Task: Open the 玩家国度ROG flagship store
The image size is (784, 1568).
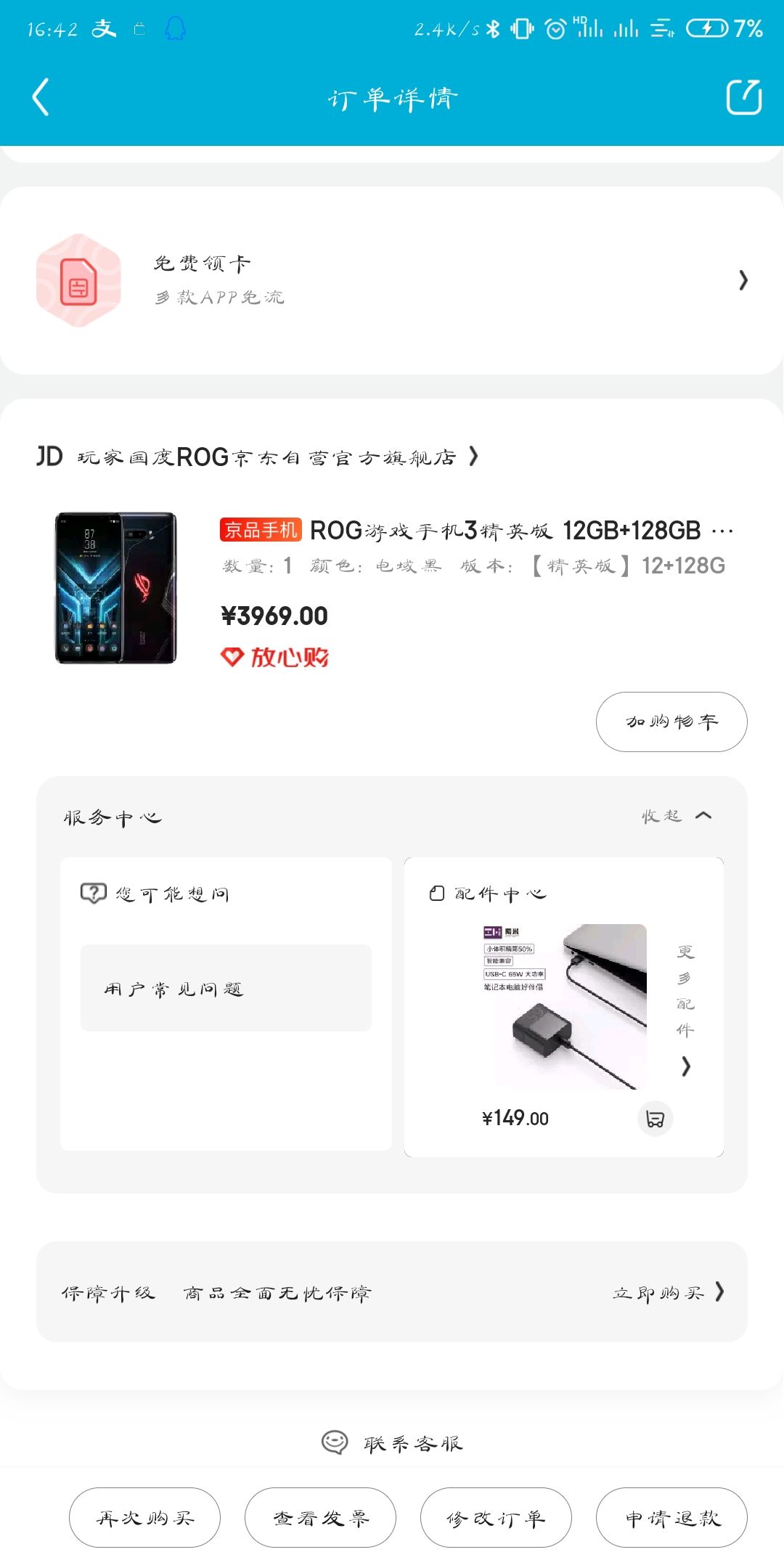Action: click(258, 457)
